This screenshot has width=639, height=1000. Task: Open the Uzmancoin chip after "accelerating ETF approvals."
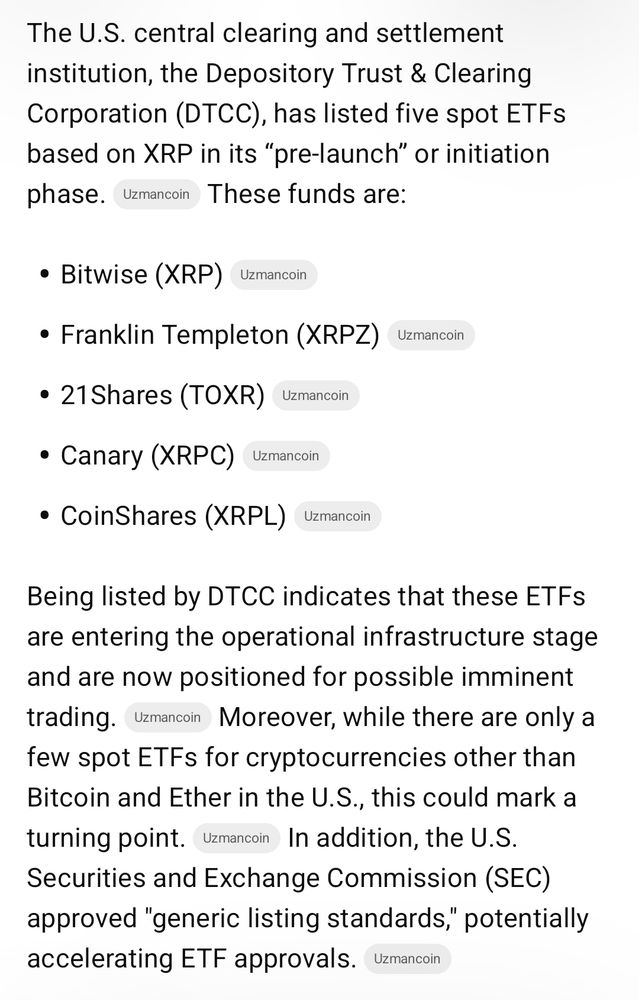407,958
